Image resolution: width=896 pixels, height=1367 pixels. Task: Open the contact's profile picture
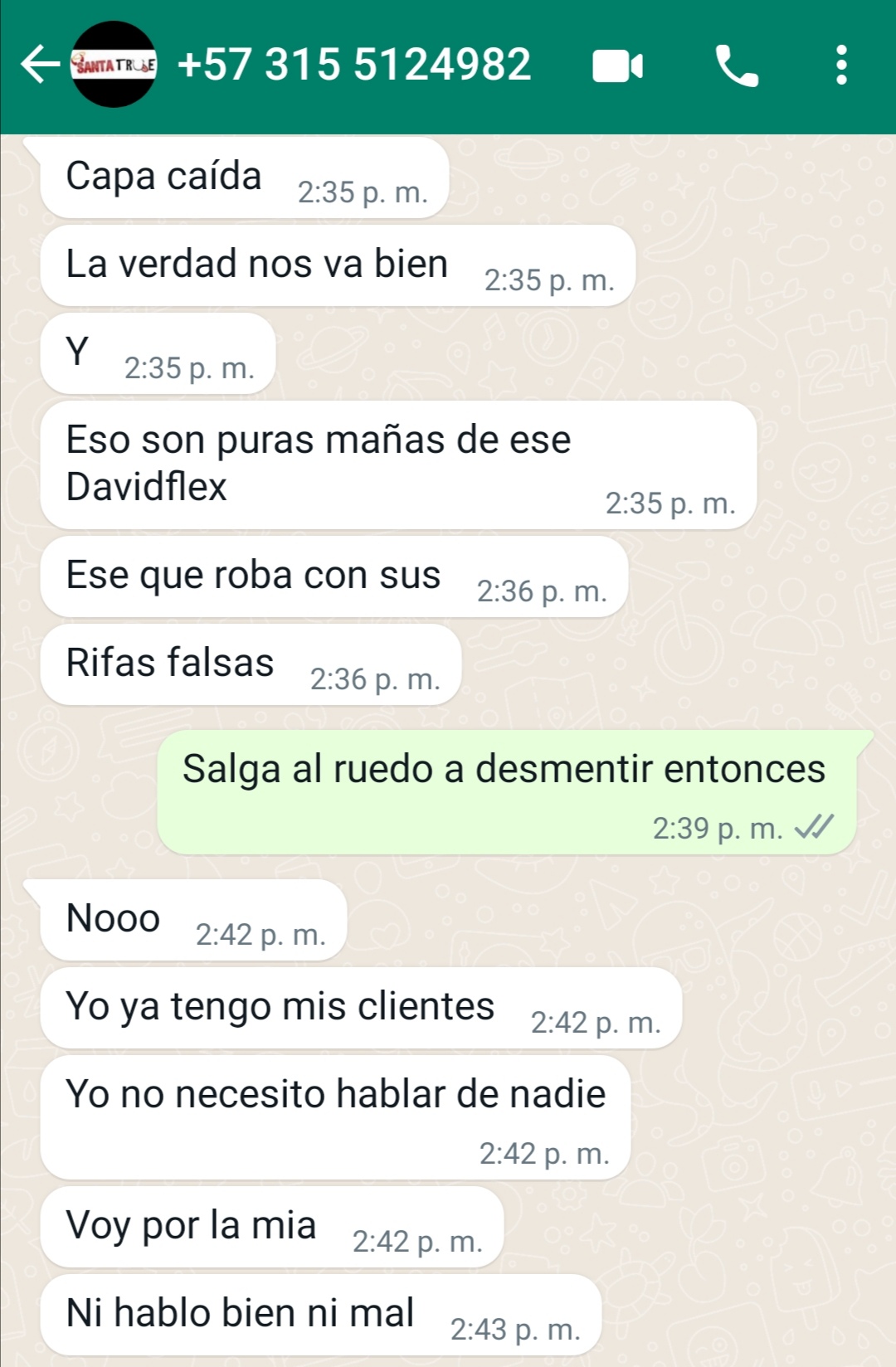(x=114, y=65)
